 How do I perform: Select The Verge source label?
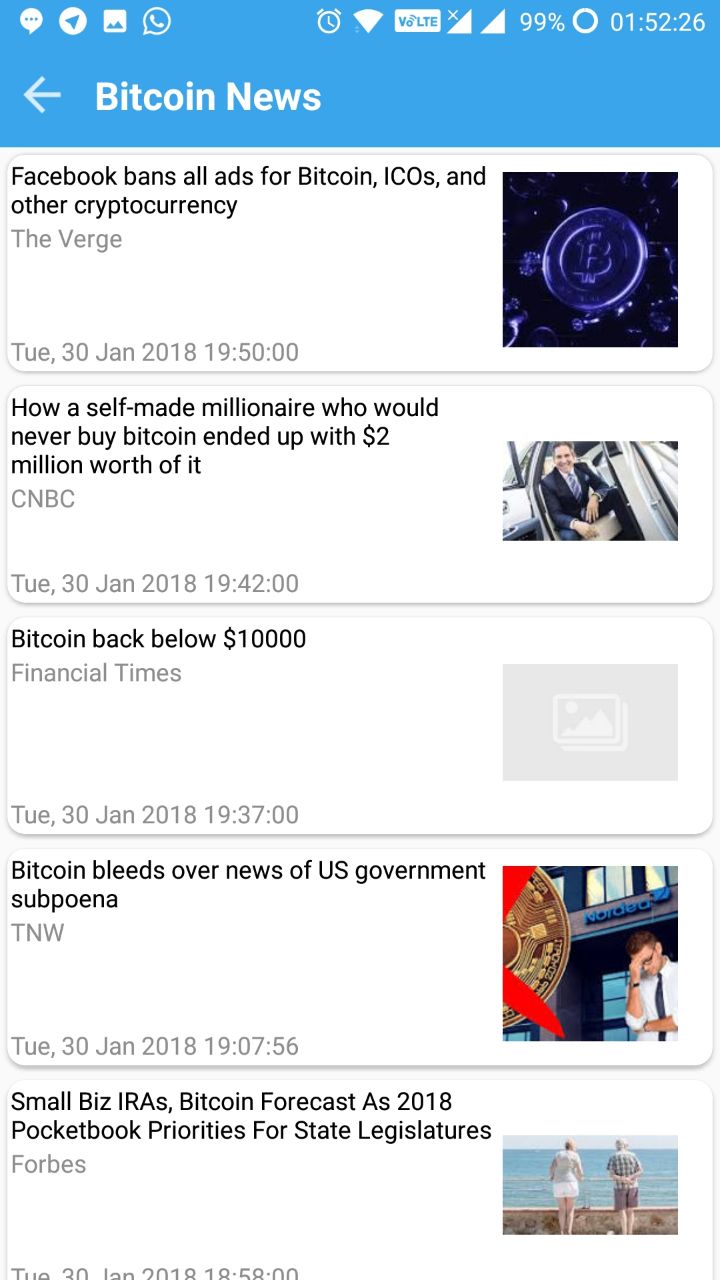pyautogui.click(x=66, y=239)
